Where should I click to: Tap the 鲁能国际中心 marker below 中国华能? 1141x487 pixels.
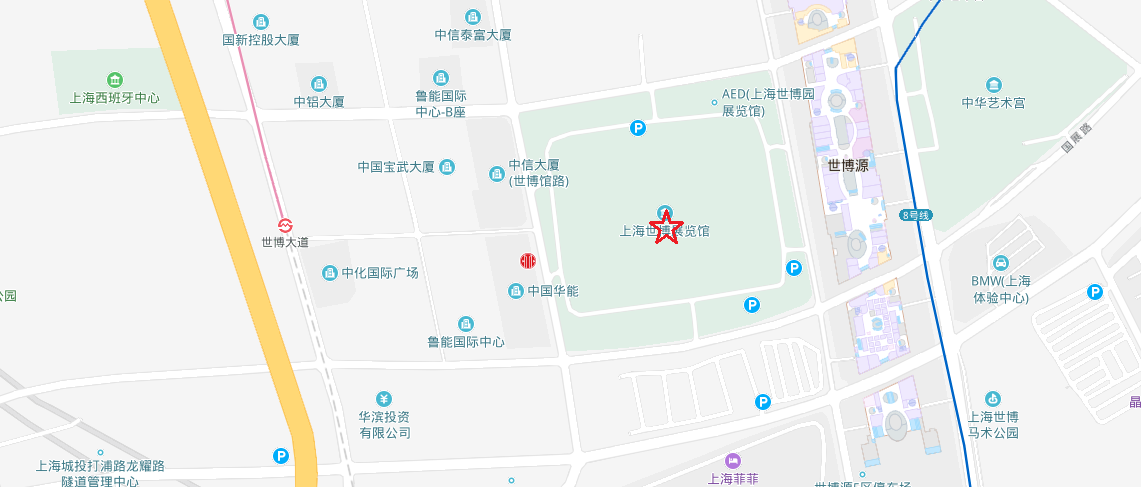pos(466,324)
